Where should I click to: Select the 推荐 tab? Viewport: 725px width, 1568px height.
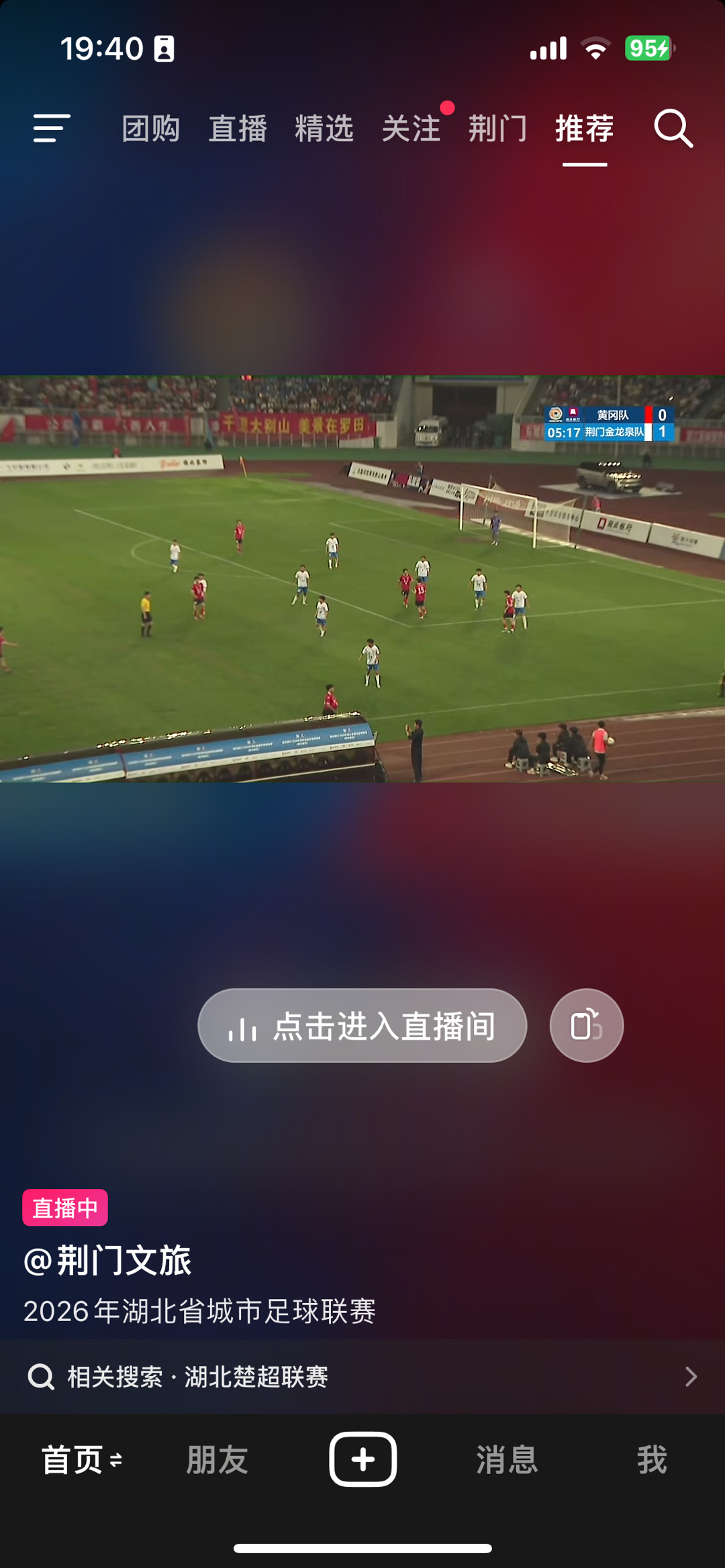click(x=584, y=128)
